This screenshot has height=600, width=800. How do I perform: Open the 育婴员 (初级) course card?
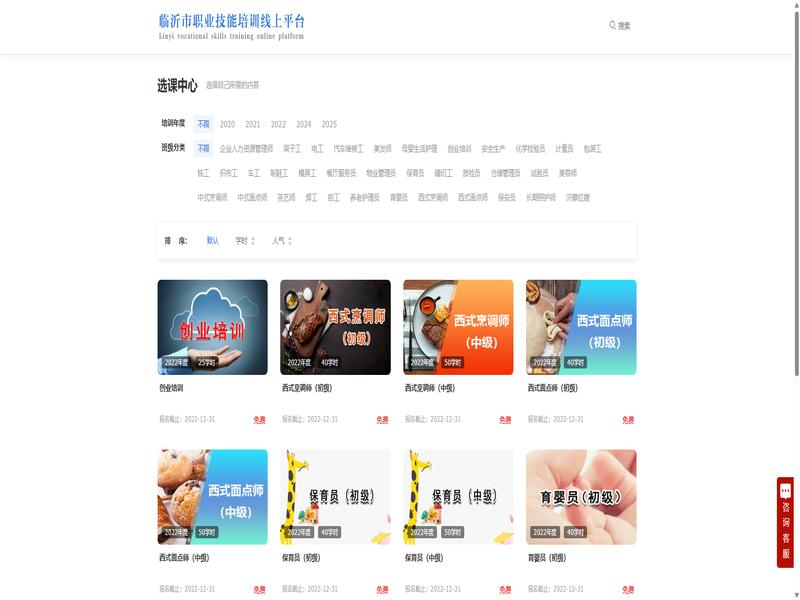581,497
